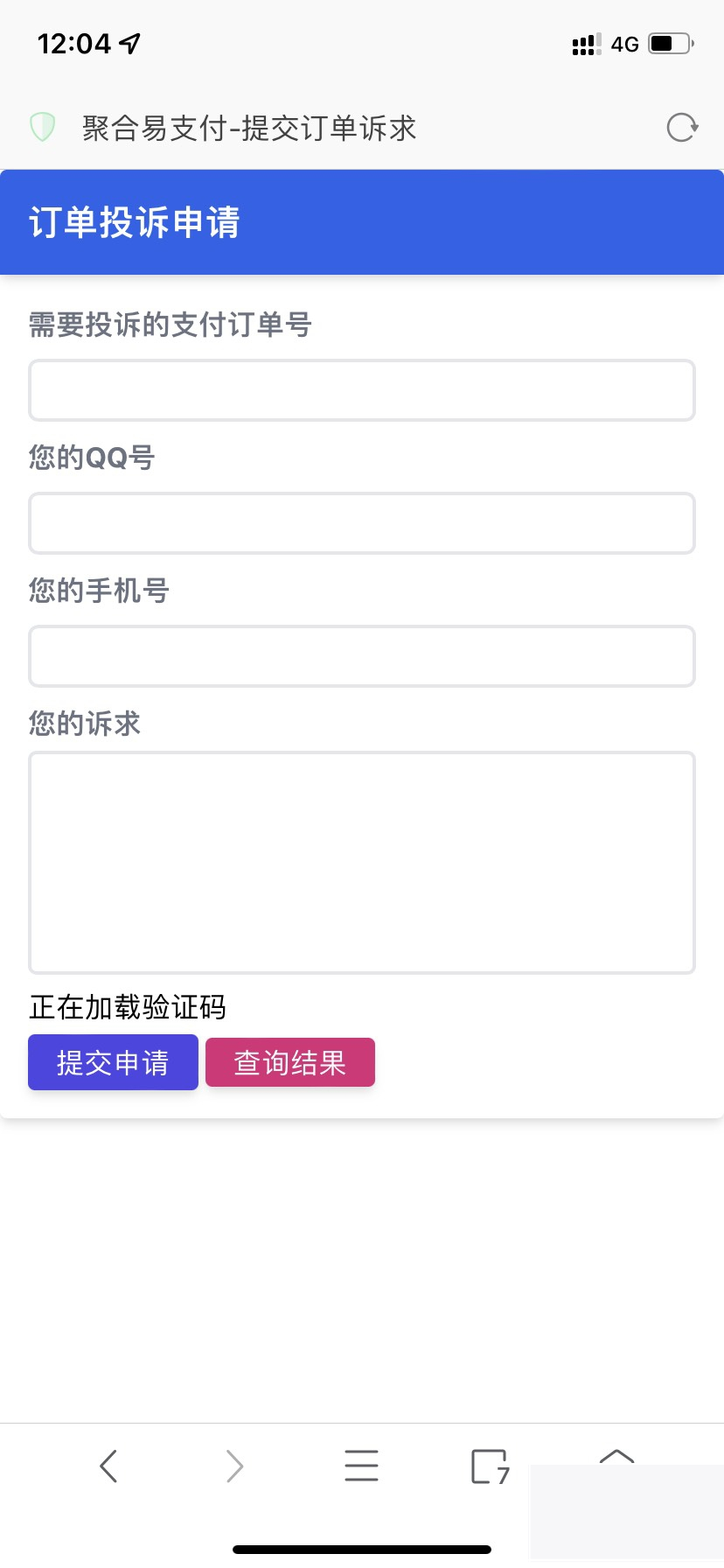Tap the forward navigation arrow
Image resolution: width=724 pixels, height=1568 pixels.
235,1466
